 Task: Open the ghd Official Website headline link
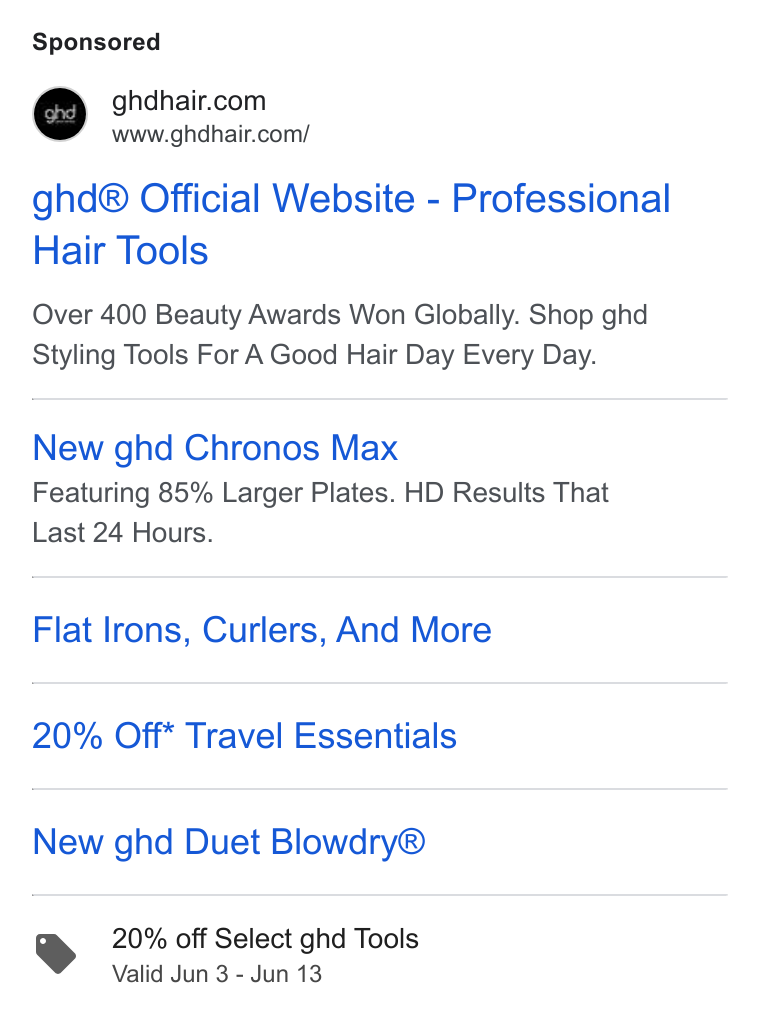click(x=352, y=224)
